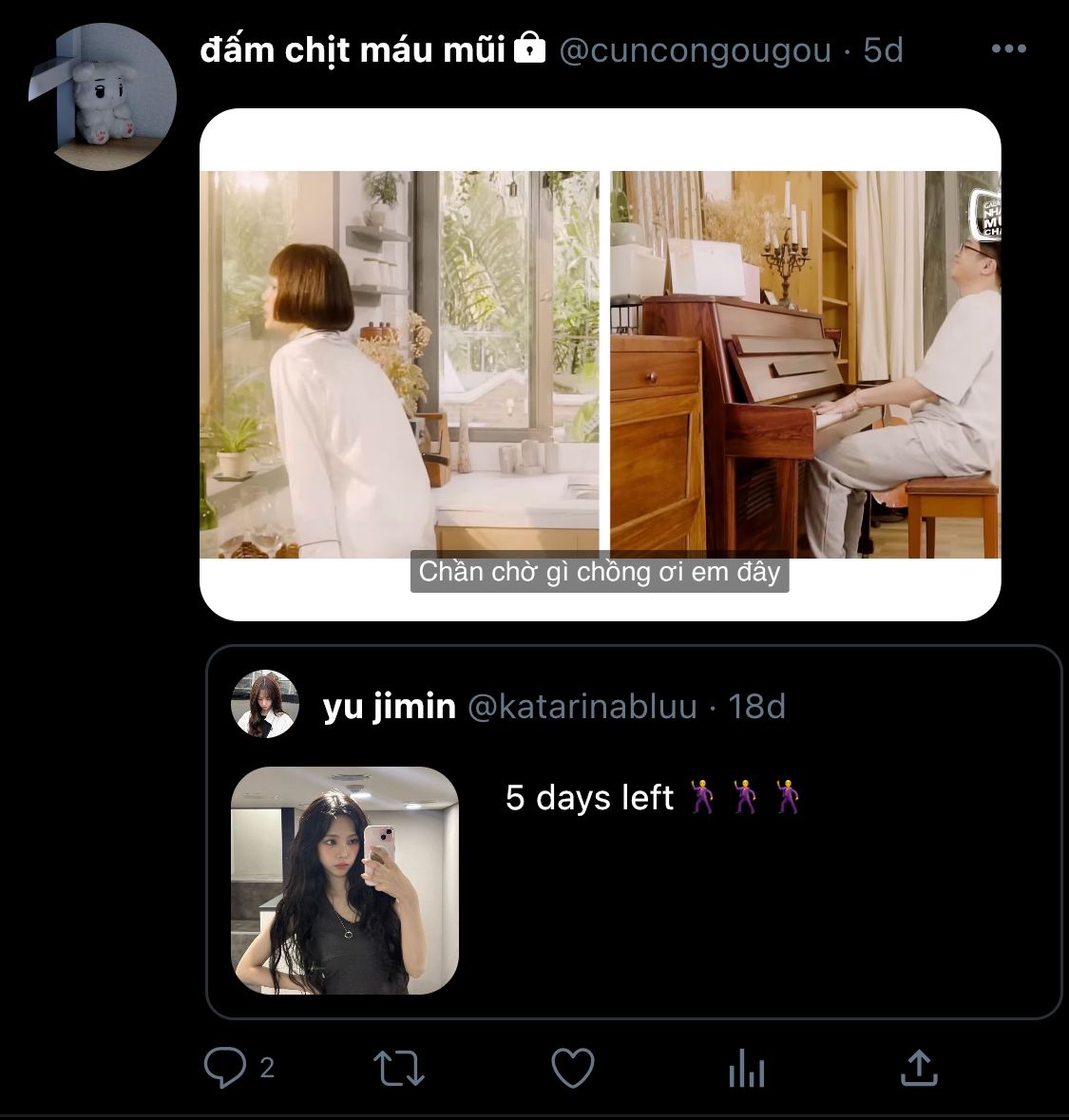Open the @cuncongougou profile handle

pyautogui.click(x=695, y=49)
